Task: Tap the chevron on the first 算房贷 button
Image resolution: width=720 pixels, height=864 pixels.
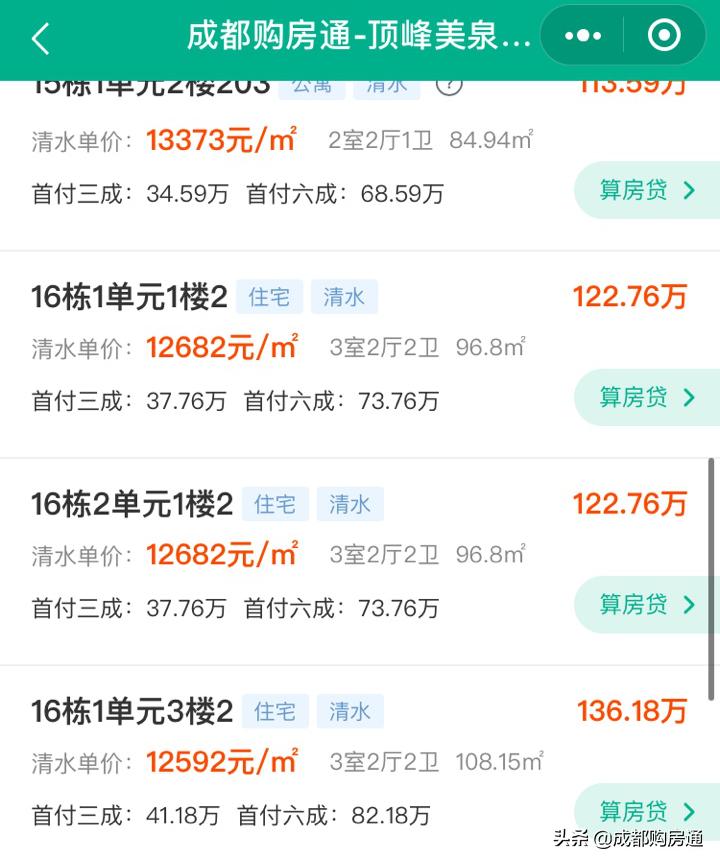Action: pos(687,190)
